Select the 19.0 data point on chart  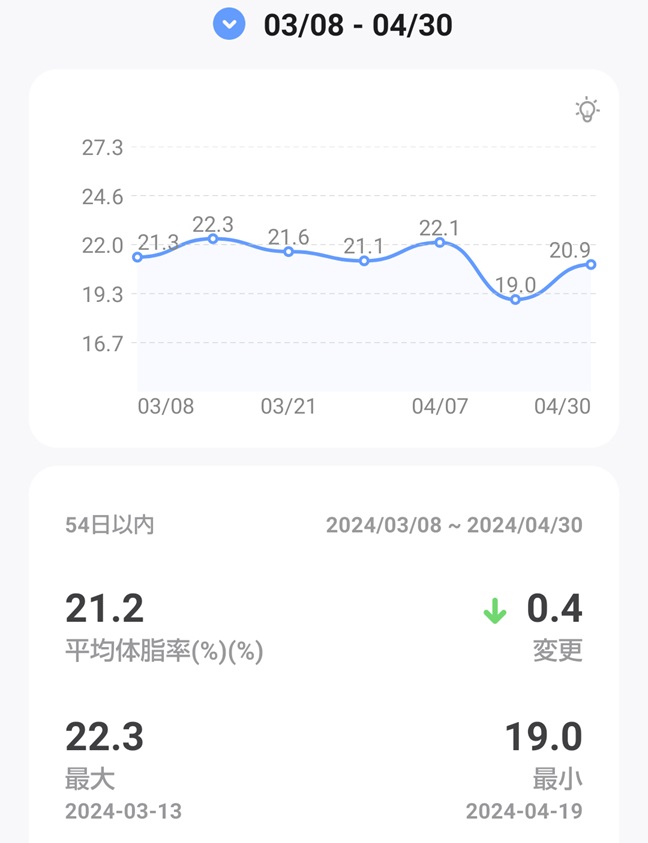coord(515,299)
